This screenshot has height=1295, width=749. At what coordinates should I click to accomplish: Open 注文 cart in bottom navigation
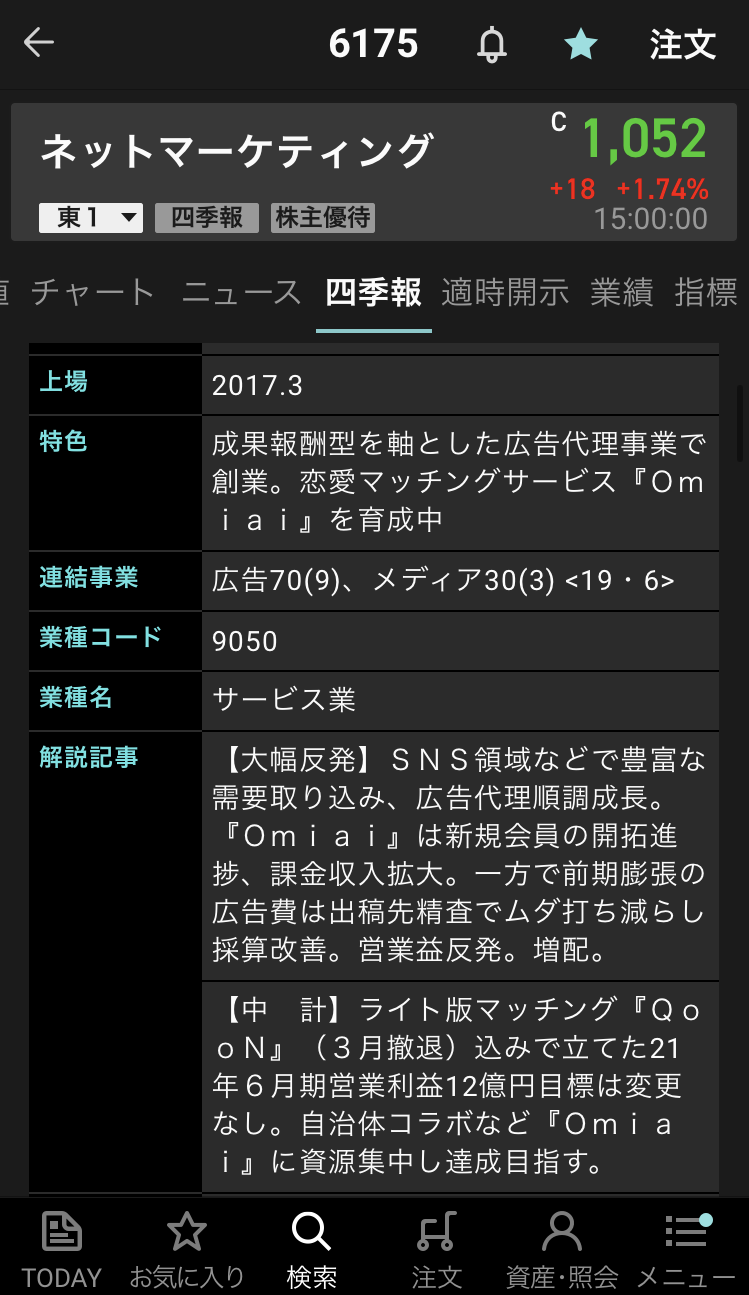pyautogui.click(x=436, y=1248)
